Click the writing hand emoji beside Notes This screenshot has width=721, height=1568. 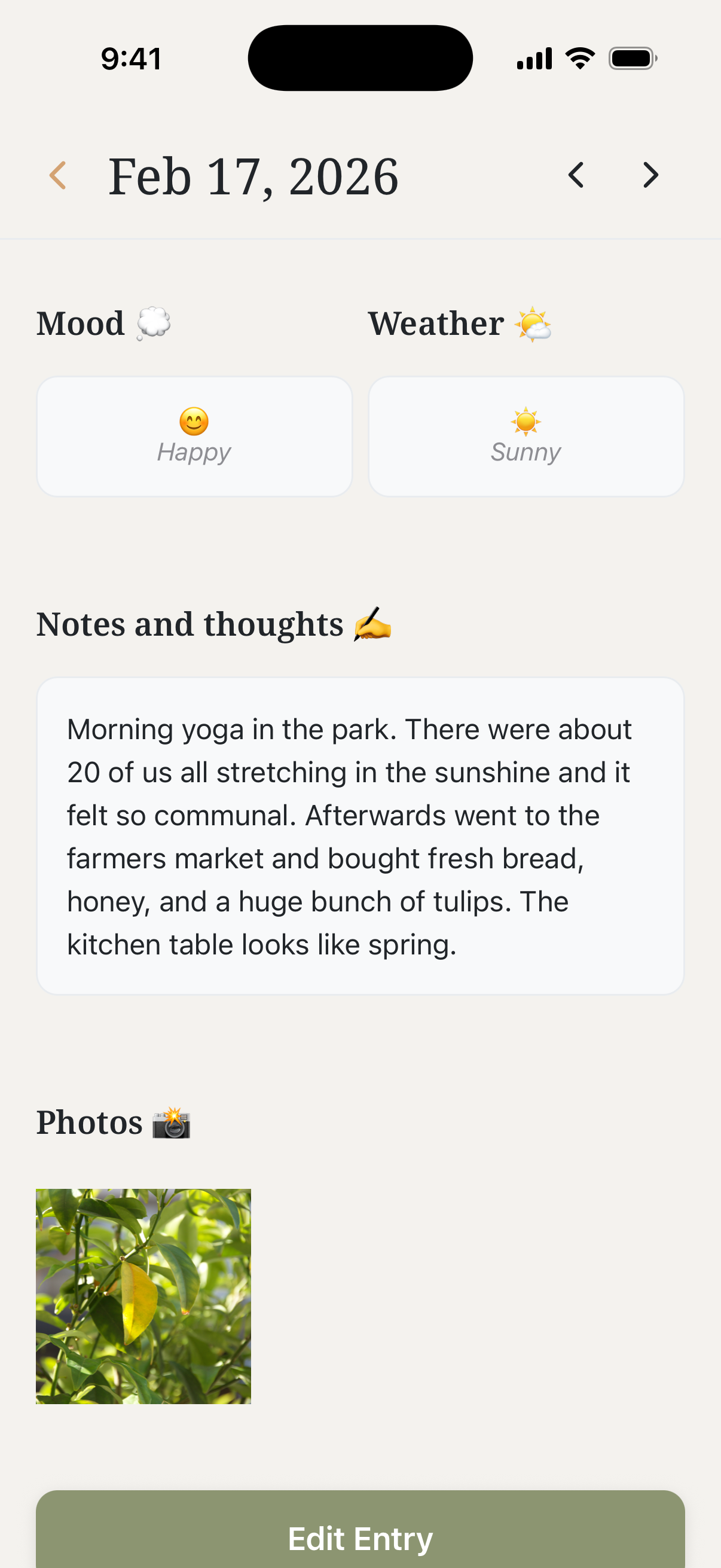[x=372, y=624]
